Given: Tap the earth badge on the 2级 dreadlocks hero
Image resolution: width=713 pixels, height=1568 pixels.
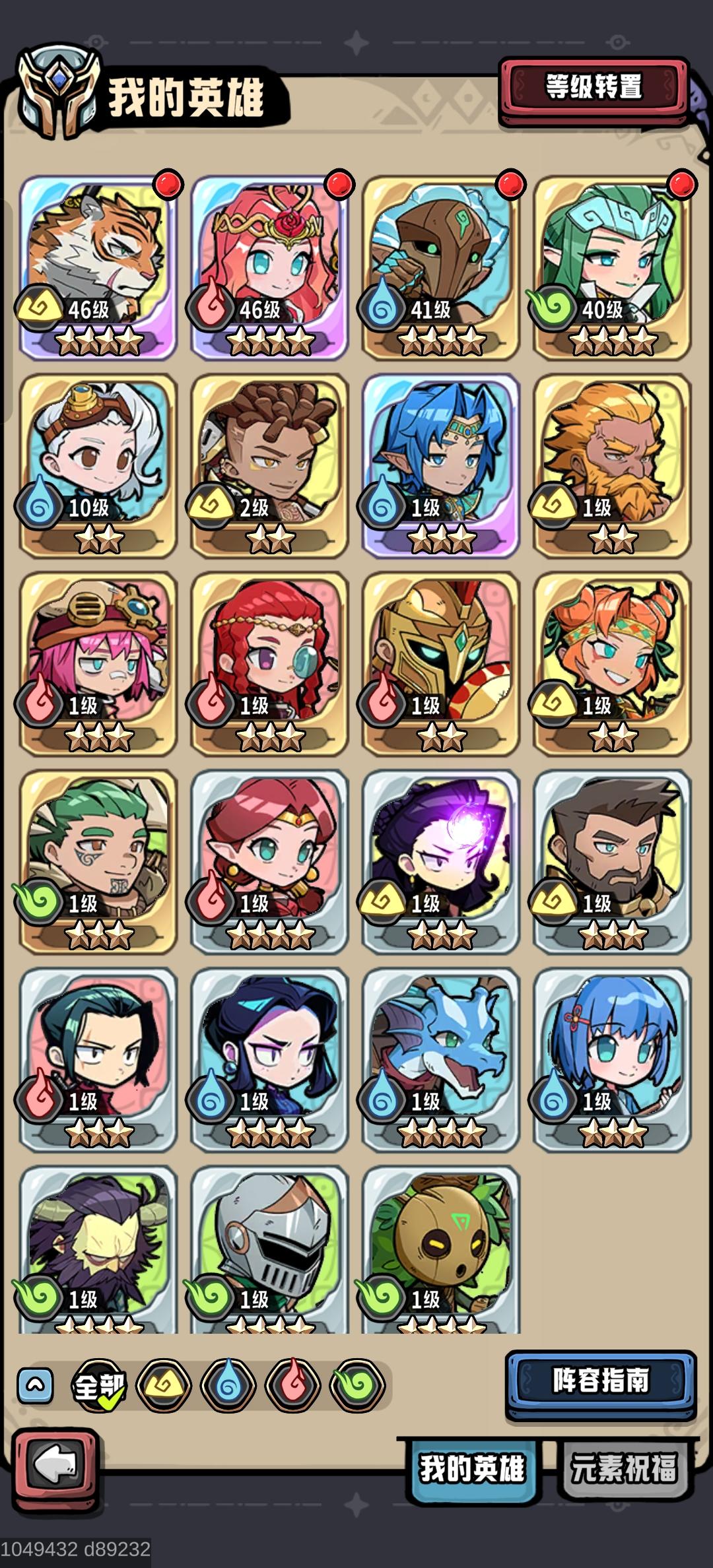Looking at the screenshot, I should click(210, 505).
